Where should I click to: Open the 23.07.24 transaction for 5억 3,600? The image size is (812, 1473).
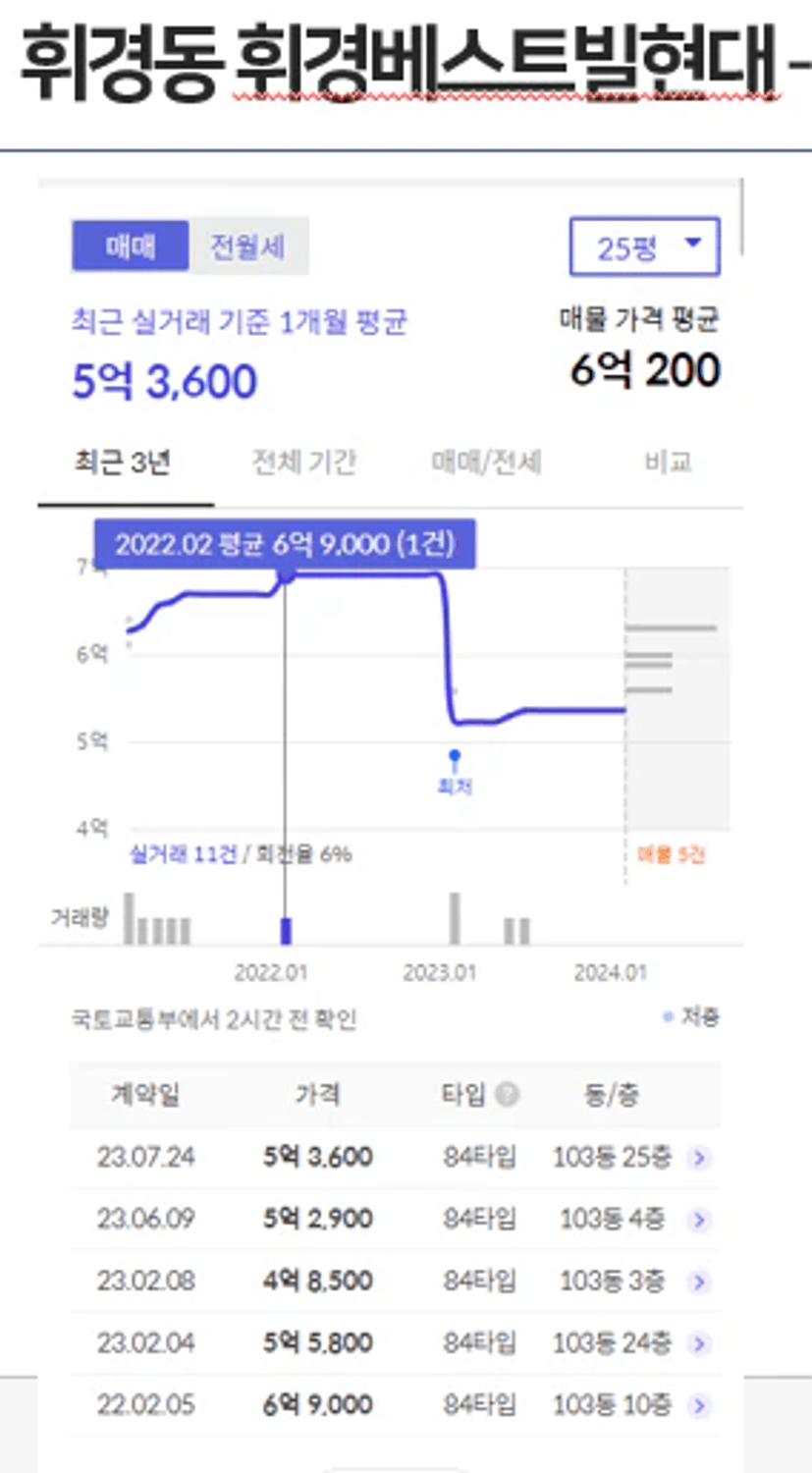click(x=395, y=1157)
